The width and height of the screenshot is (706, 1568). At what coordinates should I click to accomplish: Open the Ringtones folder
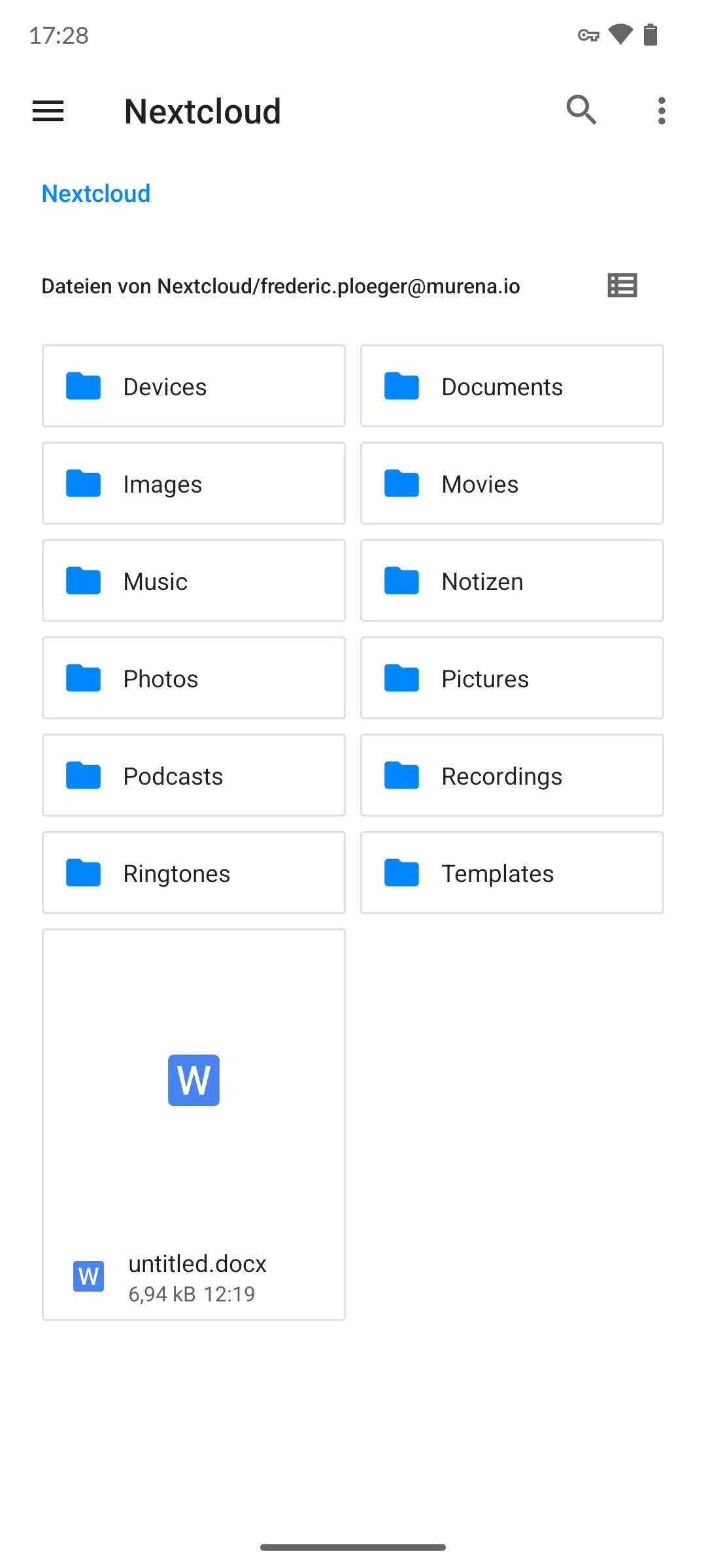click(x=193, y=873)
